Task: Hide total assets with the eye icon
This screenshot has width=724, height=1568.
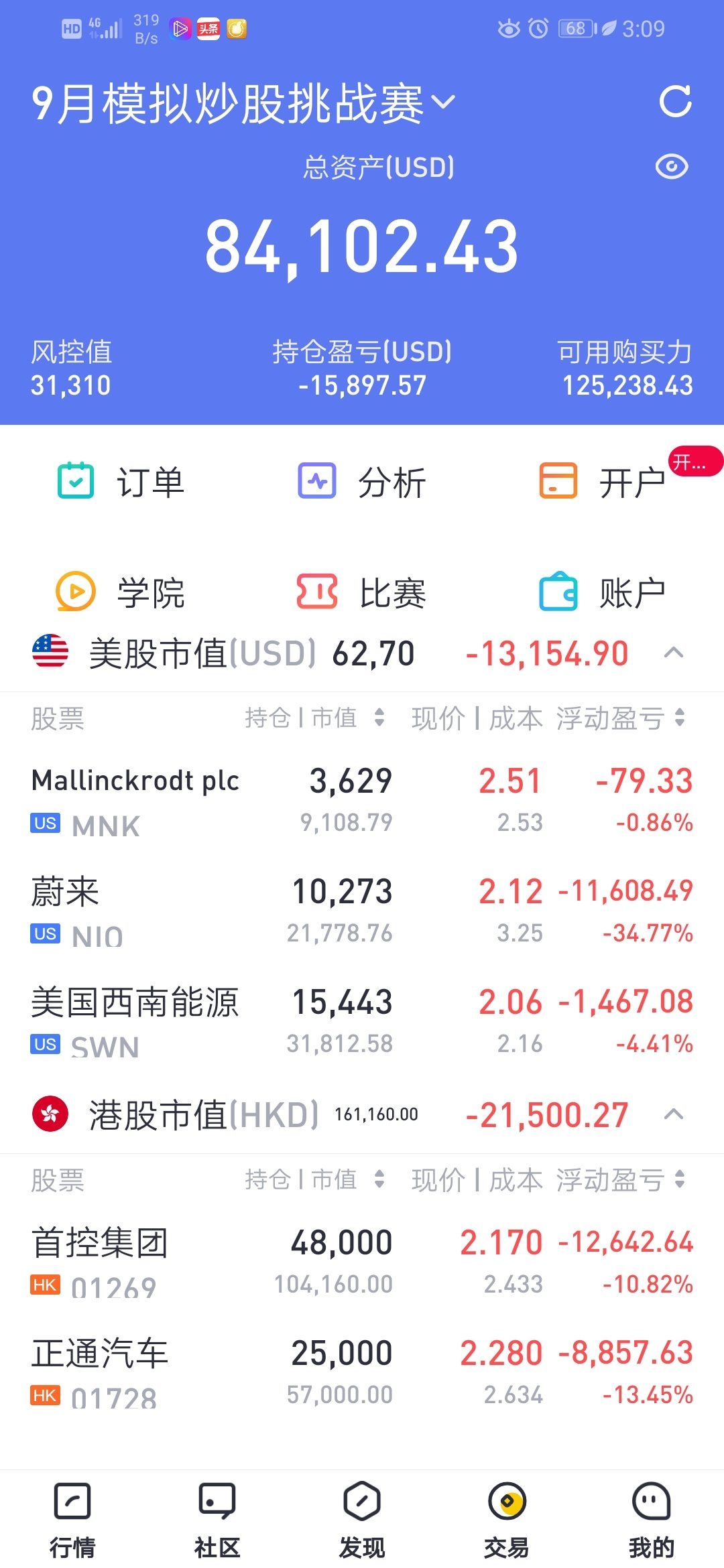Action: 672,167
